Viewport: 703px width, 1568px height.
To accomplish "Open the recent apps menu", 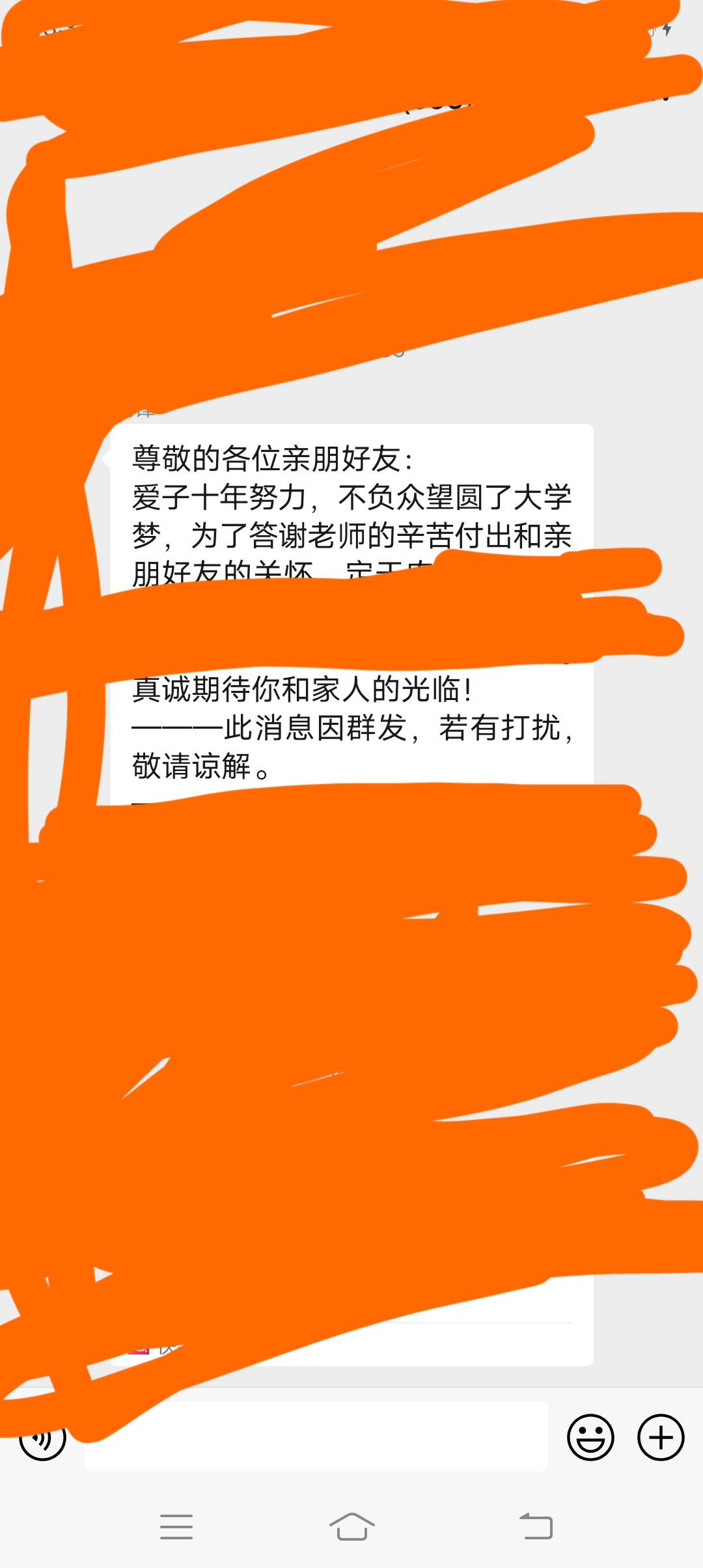I will coord(176,1526).
